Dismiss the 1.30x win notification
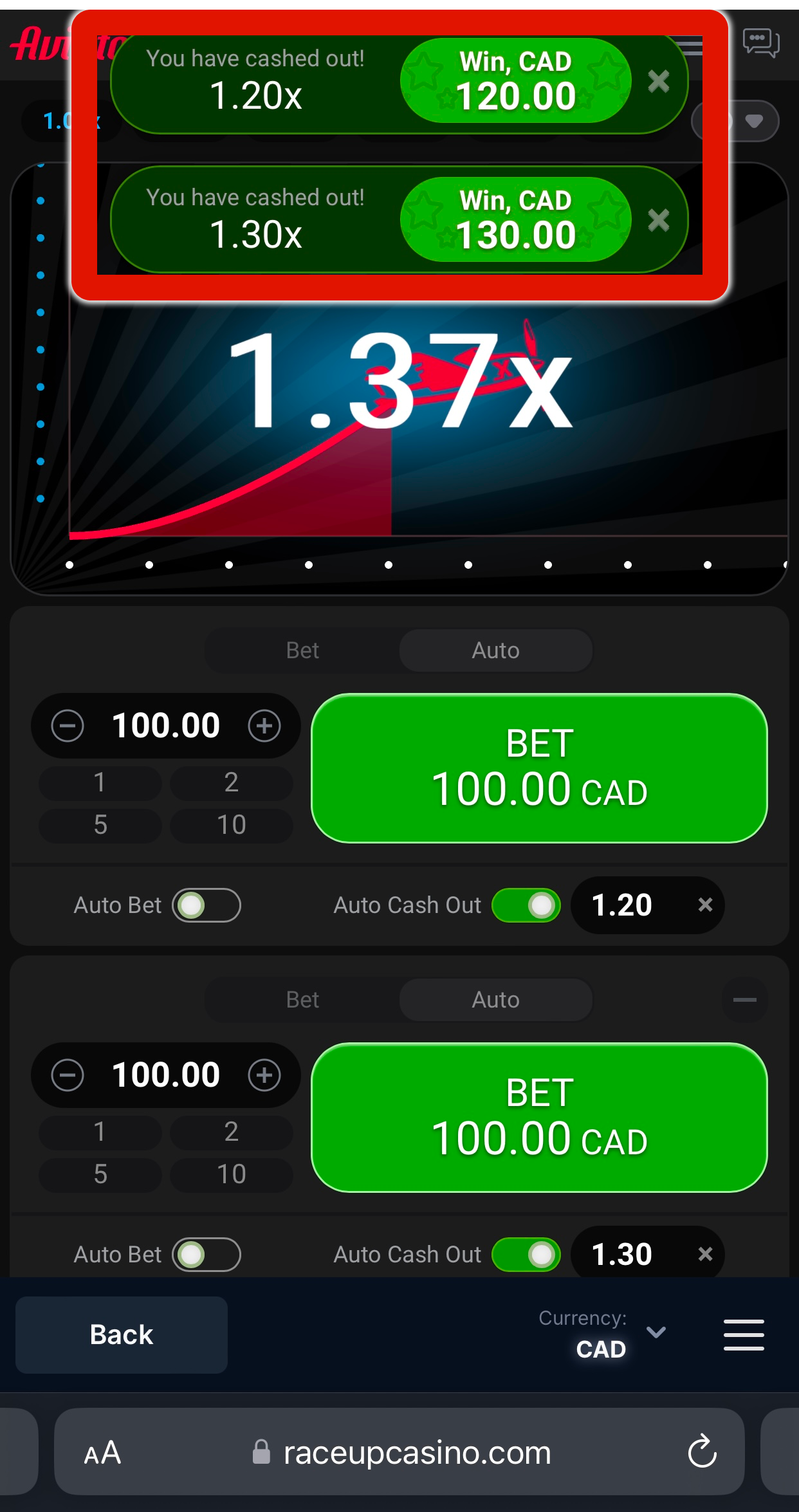 pyautogui.click(x=659, y=221)
